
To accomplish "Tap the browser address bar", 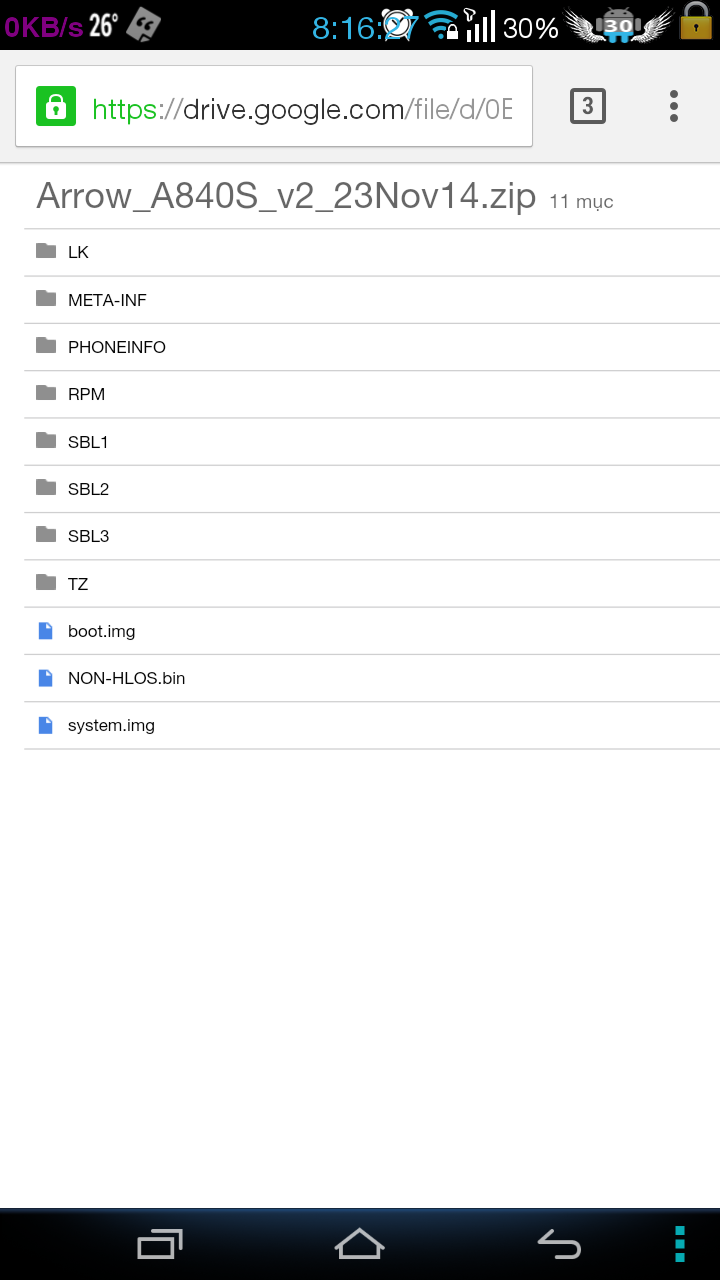I will pyautogui.click(x=274, y=106).
